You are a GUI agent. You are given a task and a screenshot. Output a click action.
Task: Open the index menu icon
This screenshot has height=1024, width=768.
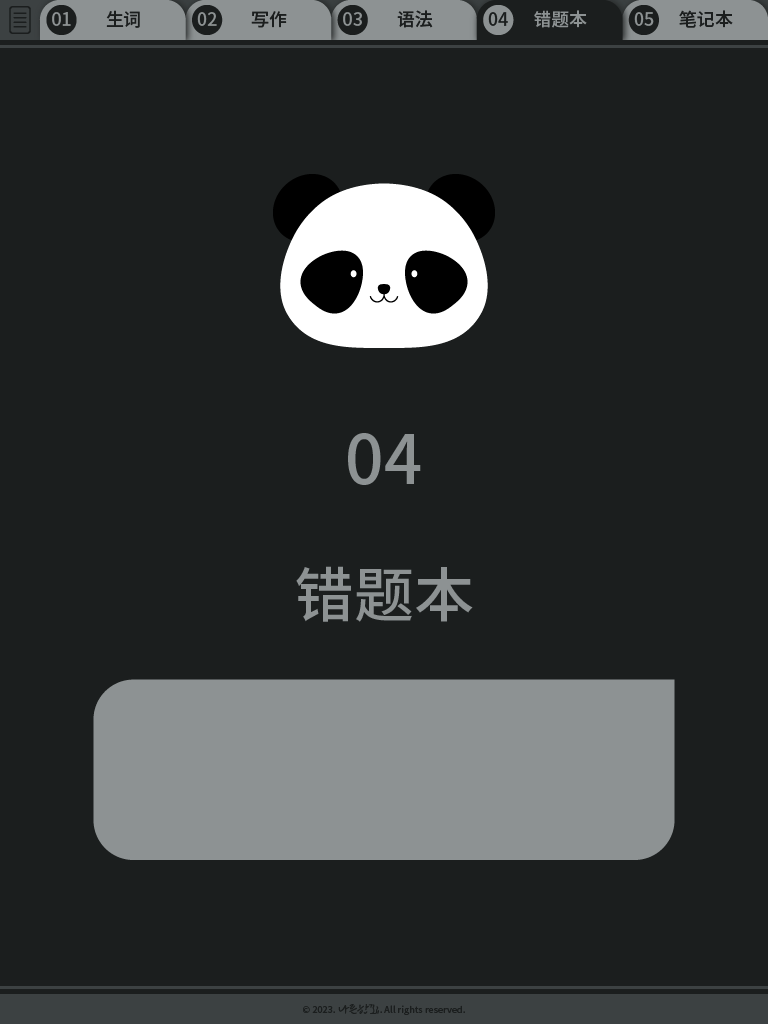pos(20,20)
